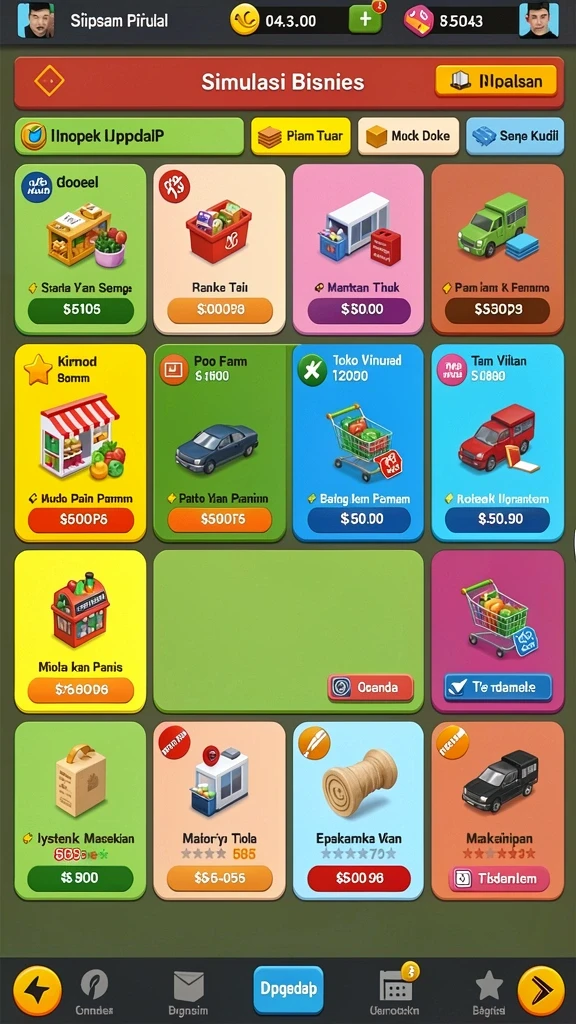
Task: Tap the Terdamele checkmark button
Action: [498, 687]
